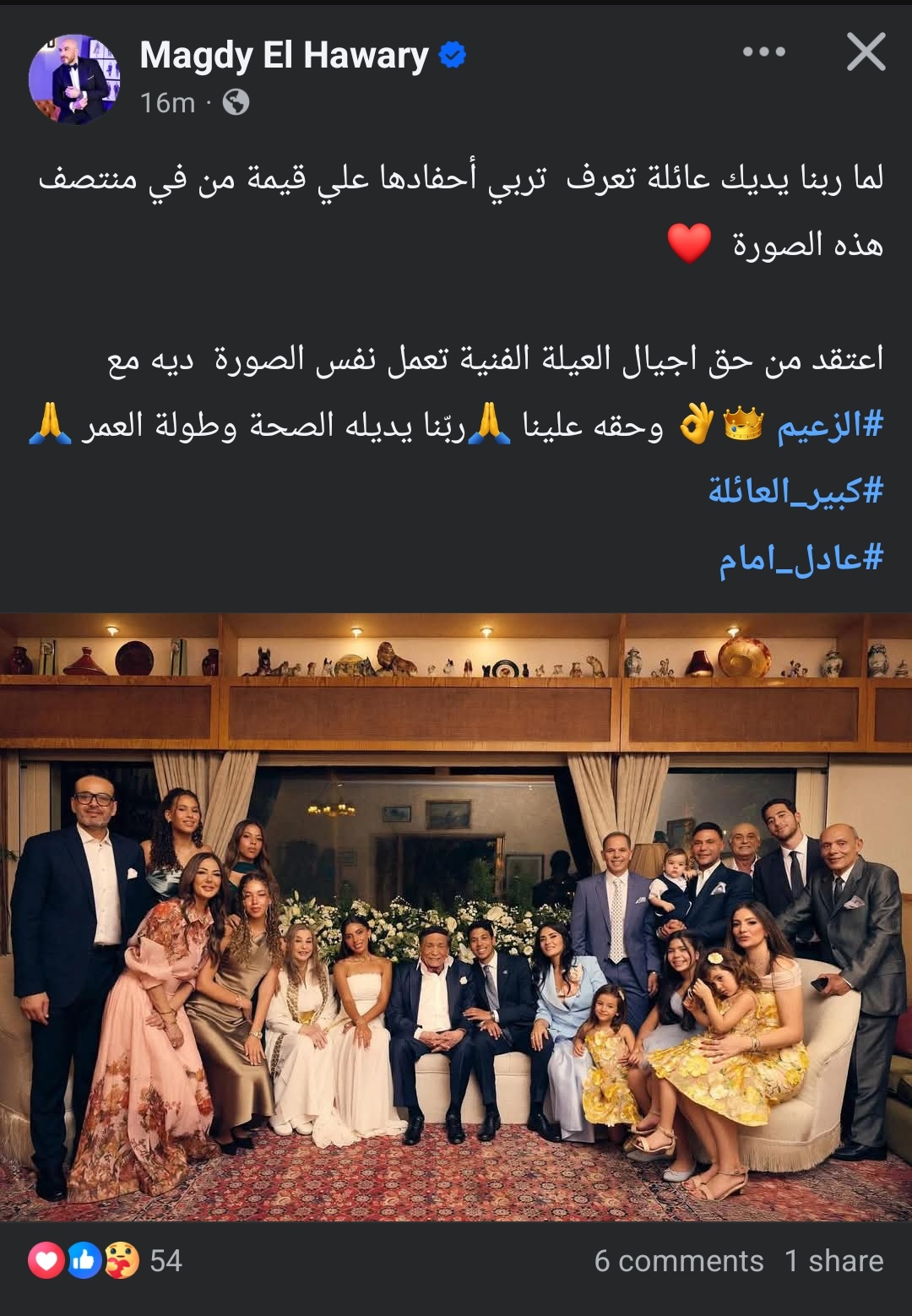Open Magdy El Hawary's profile picture

pyautogui.click(x=74, y=79)
